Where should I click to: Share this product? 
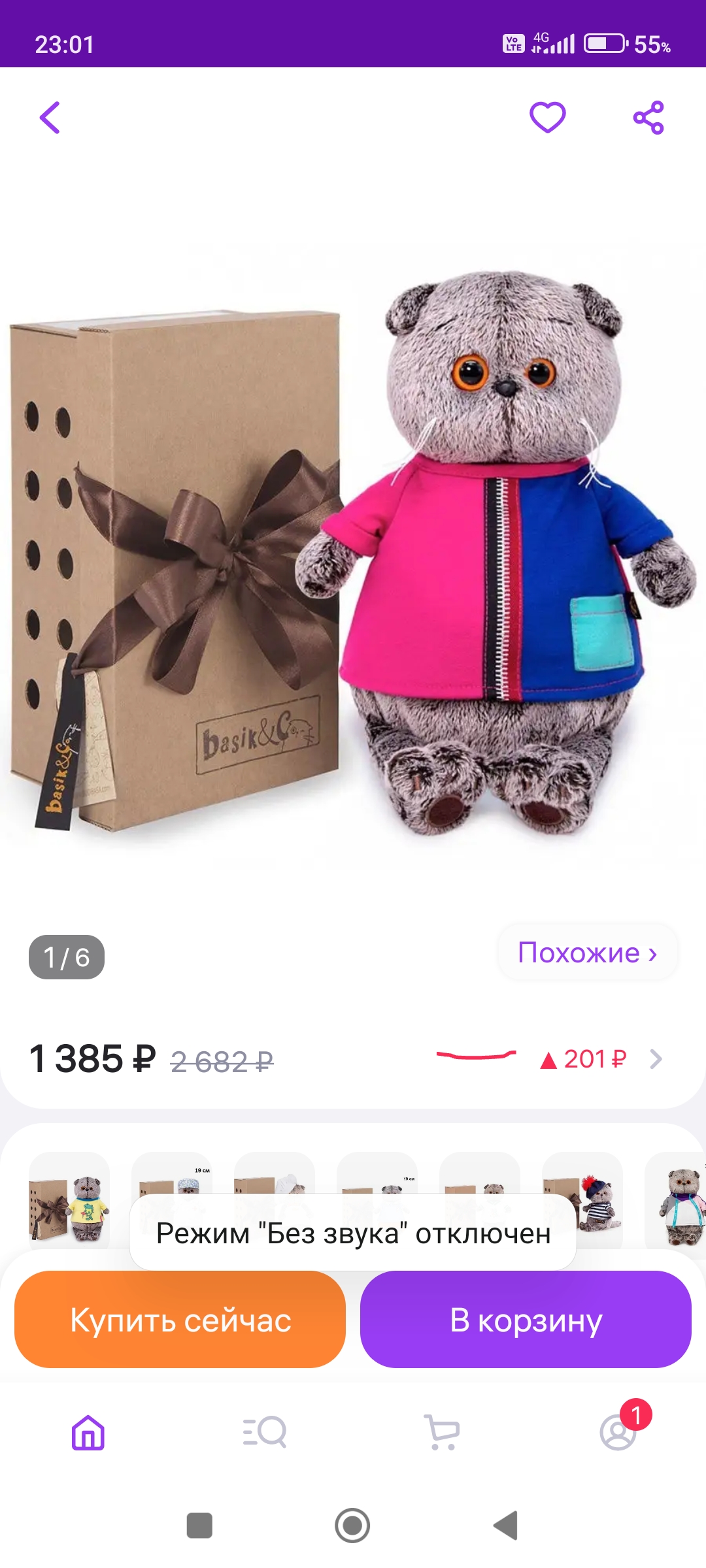click(x=648, y=118)
